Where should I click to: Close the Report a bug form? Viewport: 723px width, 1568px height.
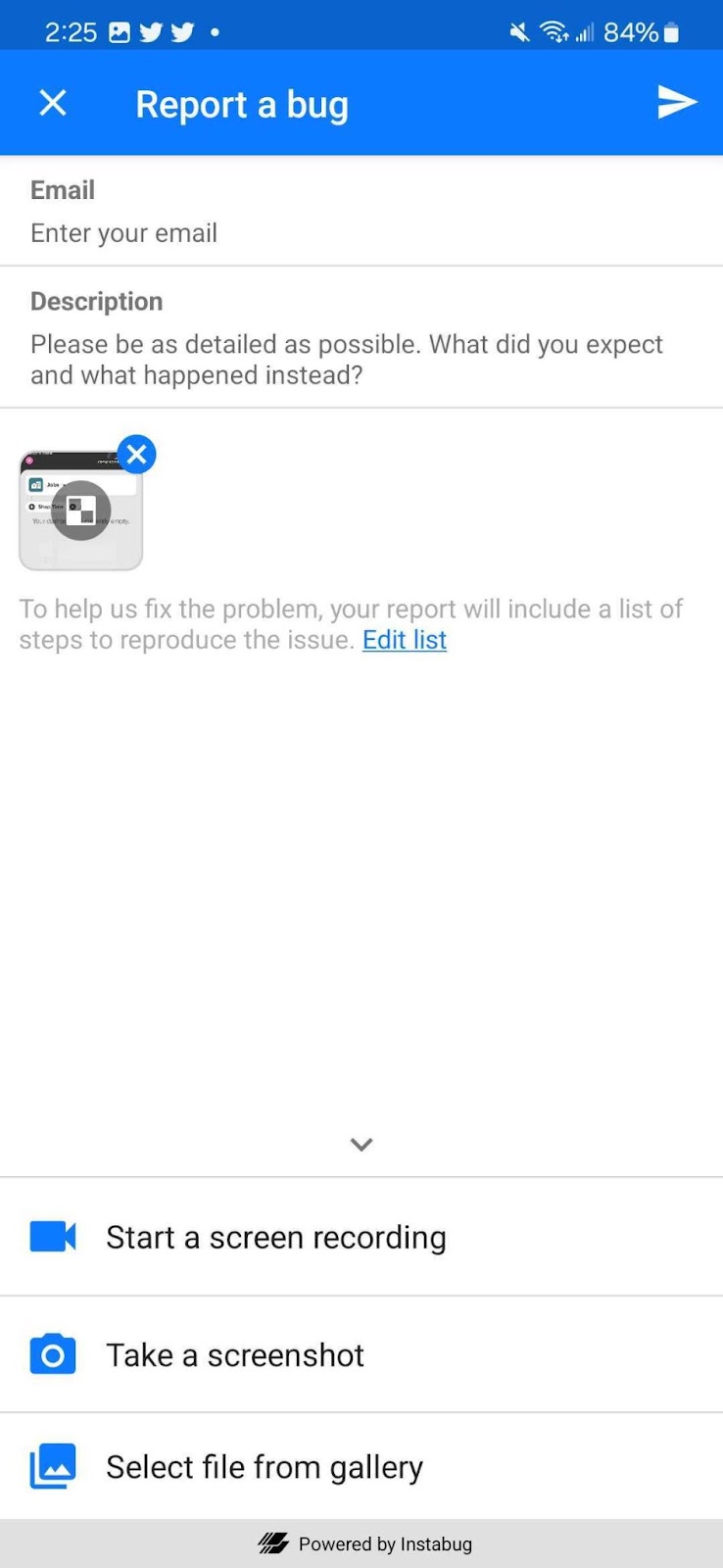[53, 103]
